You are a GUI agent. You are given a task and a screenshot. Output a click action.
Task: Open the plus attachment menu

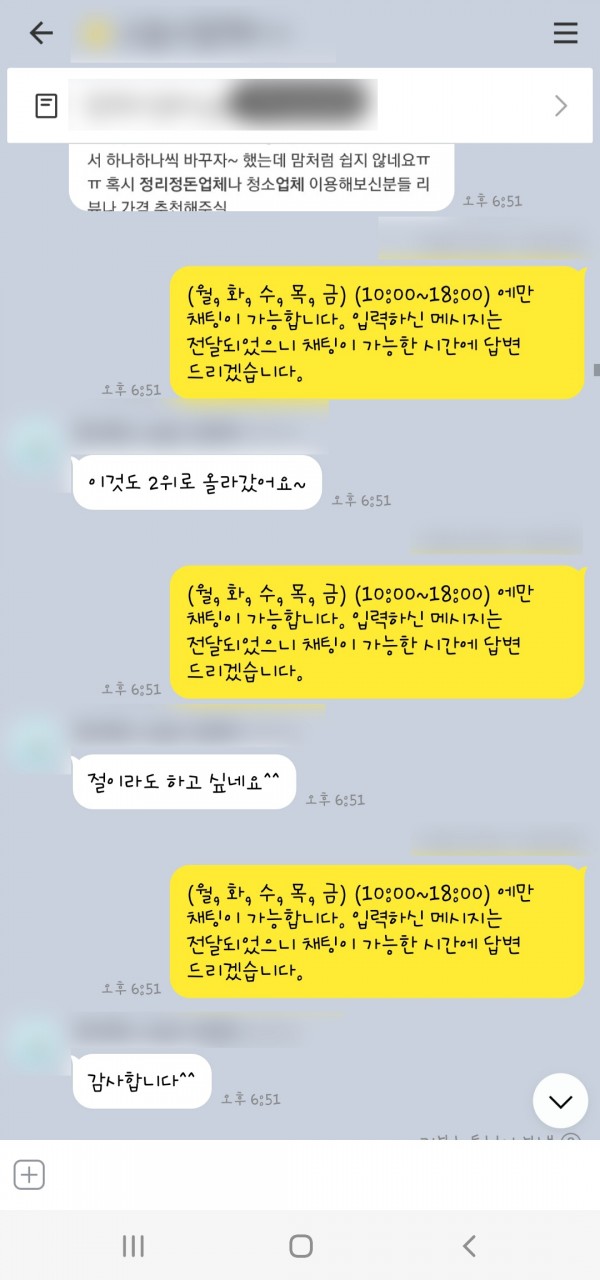29,1174
